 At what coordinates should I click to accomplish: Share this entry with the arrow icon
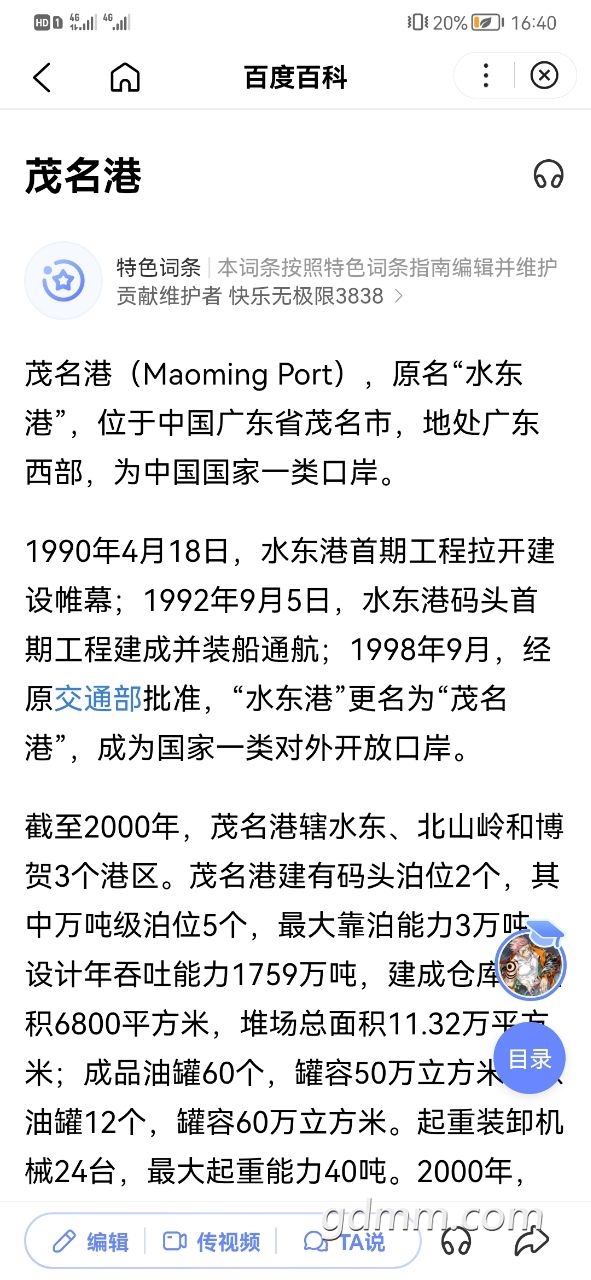tap(529, 1242)
